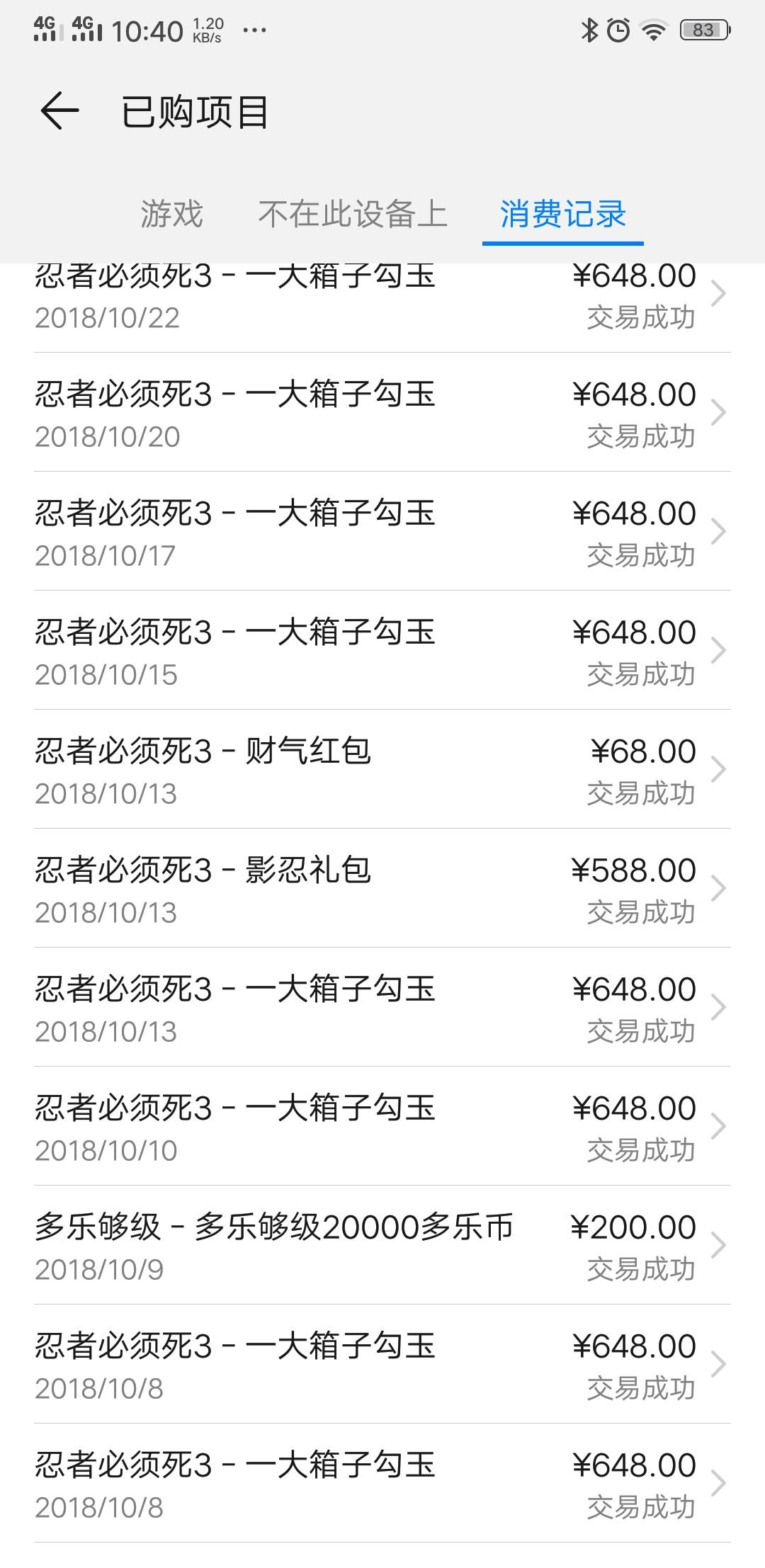Open the 影忍礼包 ¥588.00 record
The width and height of the screenshot is (765, 1568).
coord(382,888)
